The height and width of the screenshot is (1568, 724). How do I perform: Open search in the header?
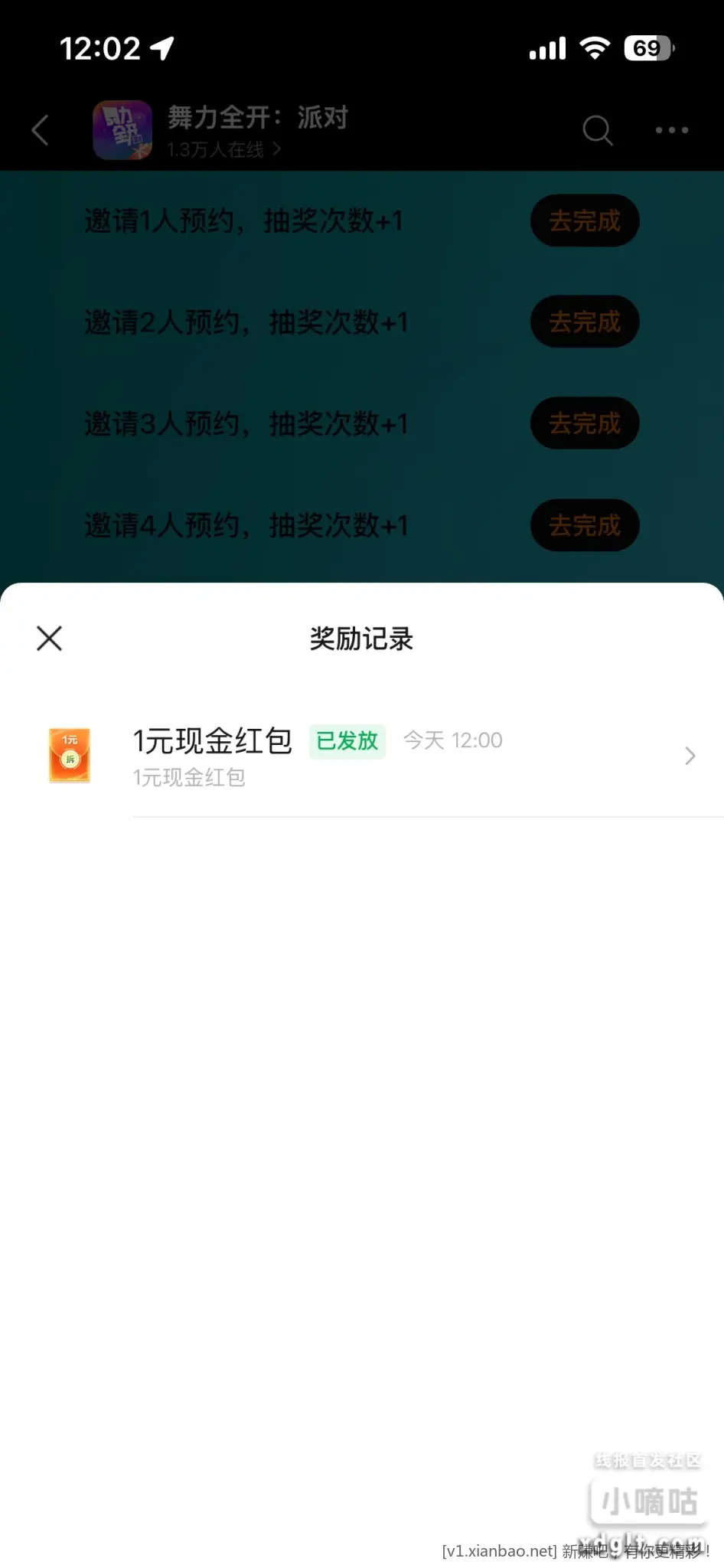[x=597, y=130]
